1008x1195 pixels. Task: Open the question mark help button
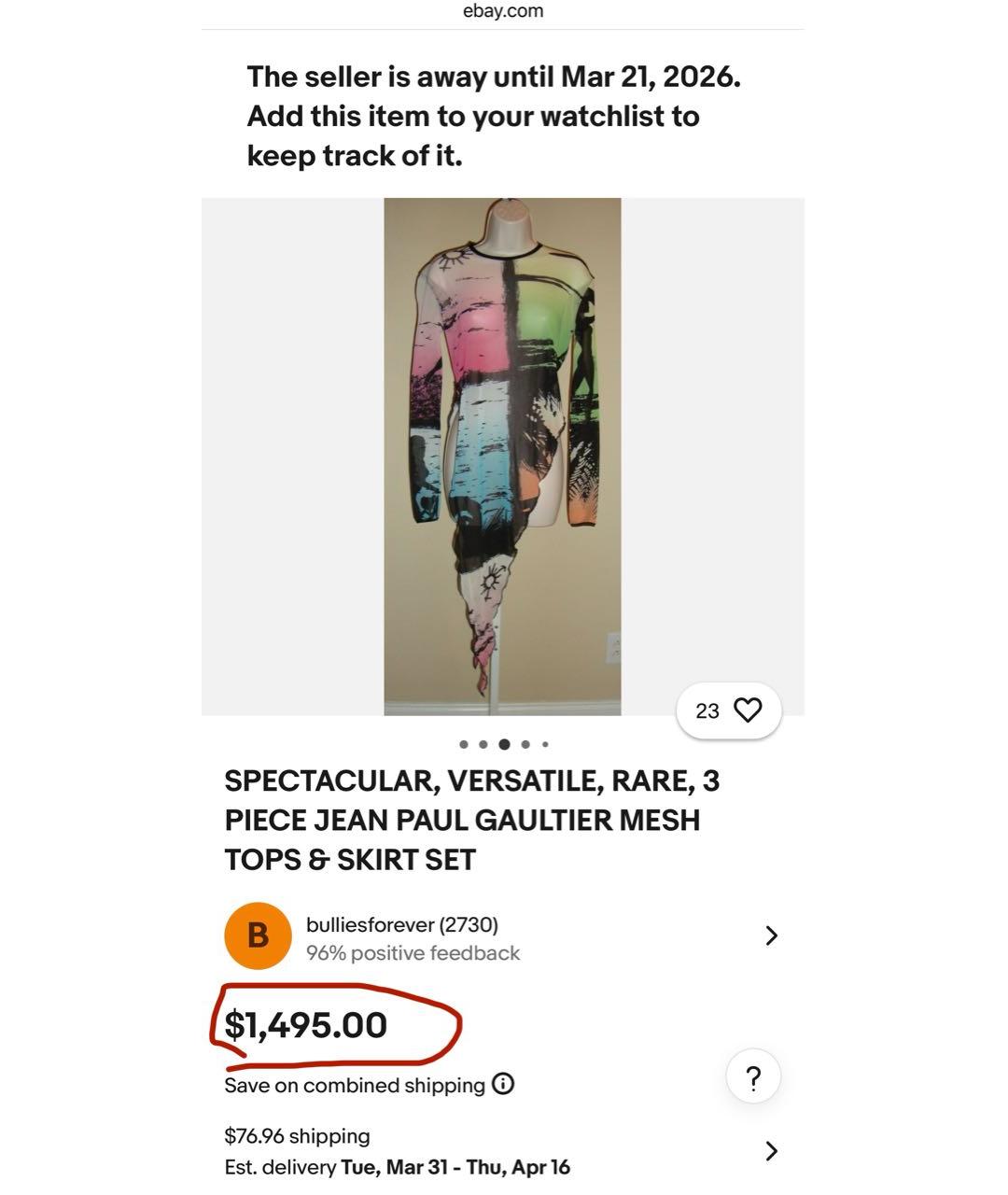(x=753, y=1077)
